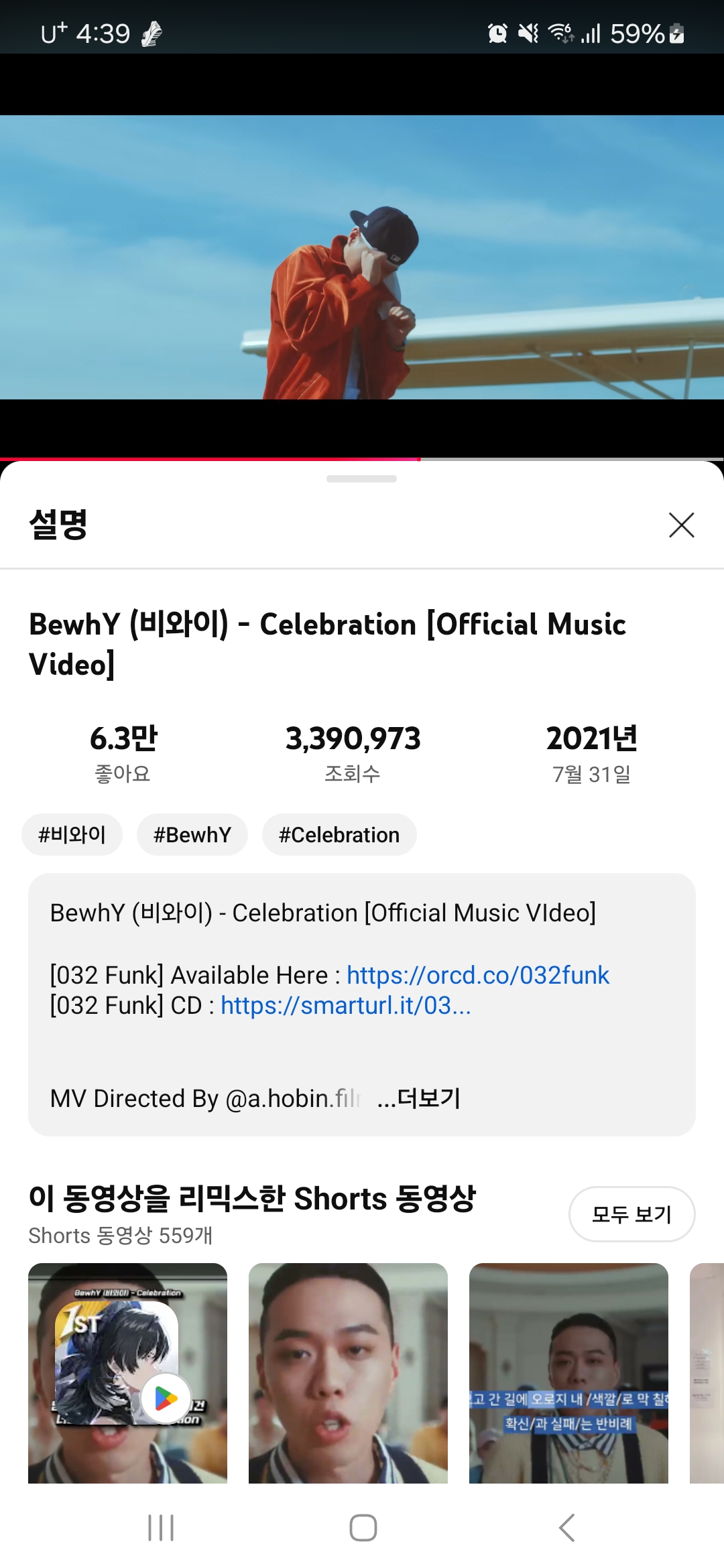The image size is (724, 1568).
Task: Open the Short showing a close-up face
Action: 348,1372
